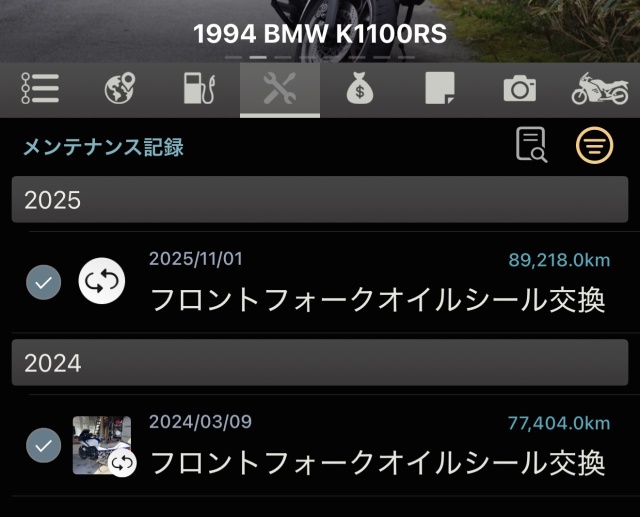The height and width of the screenshot is (517, 640).
Task: Open the globe map tab
Action: (120, 90)
